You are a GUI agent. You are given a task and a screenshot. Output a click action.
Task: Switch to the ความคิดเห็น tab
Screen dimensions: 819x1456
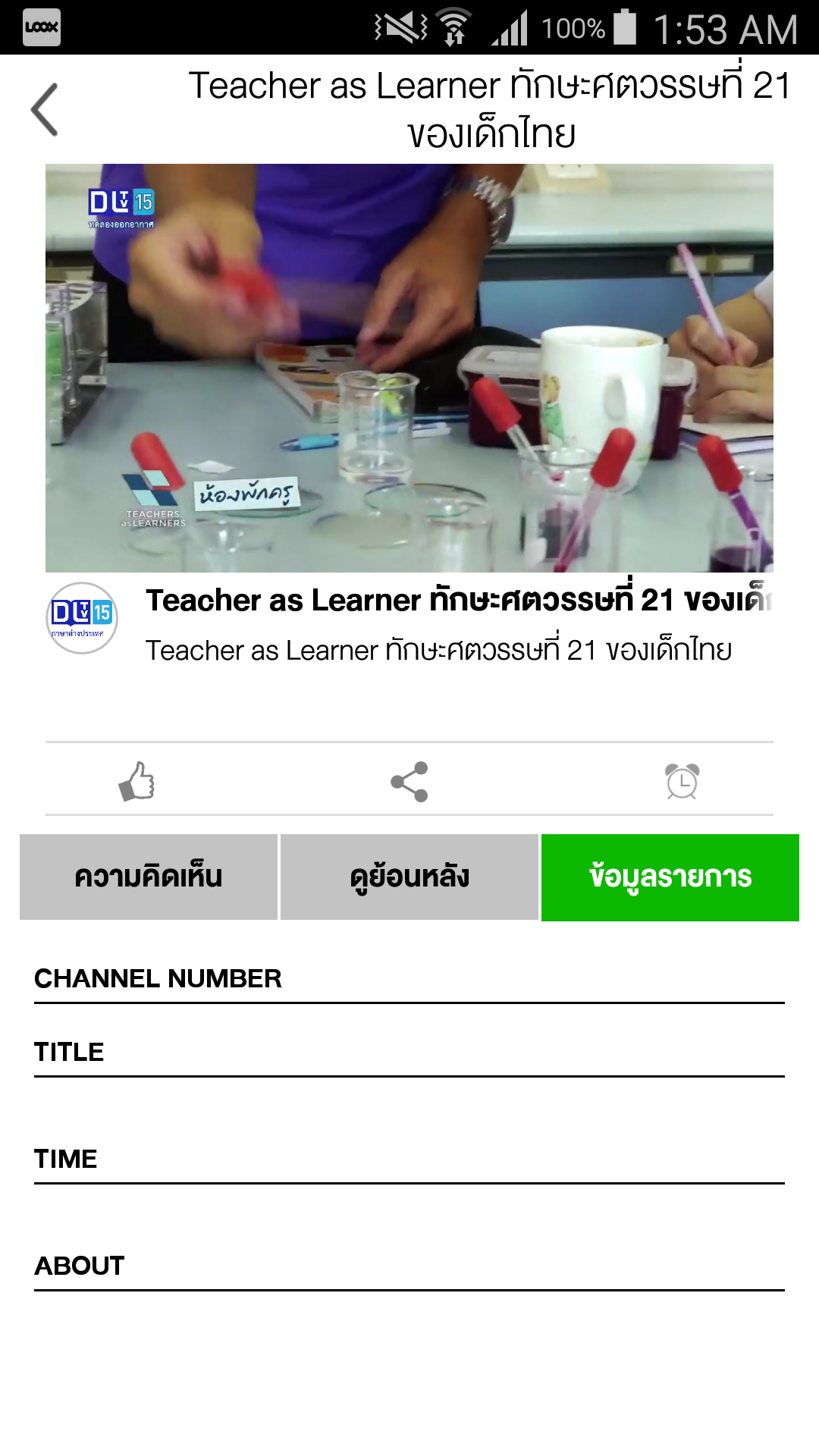[149, 877]
